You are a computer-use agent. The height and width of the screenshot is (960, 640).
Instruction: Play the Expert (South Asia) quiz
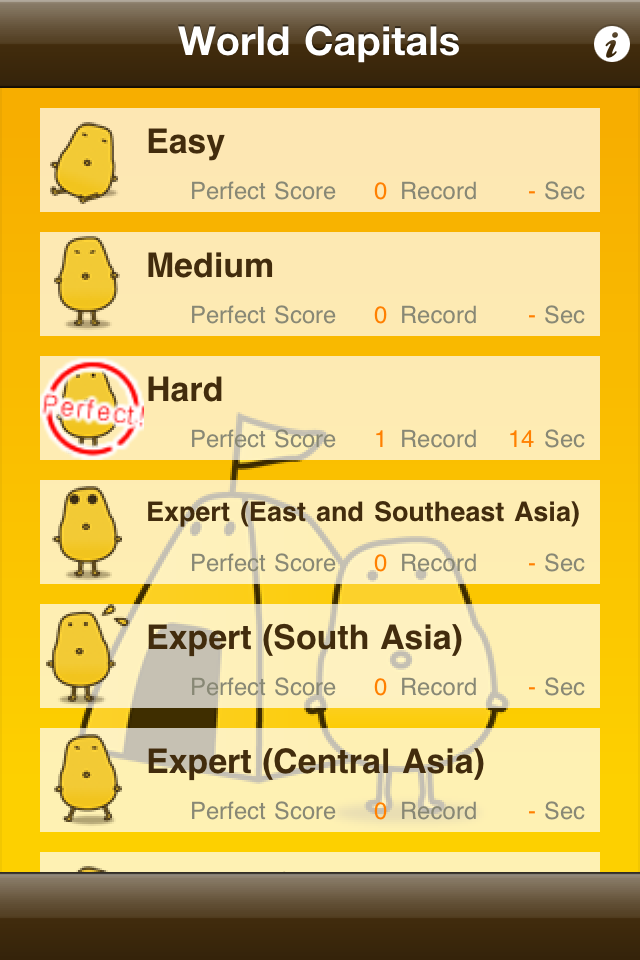click(x=320, y=656)
